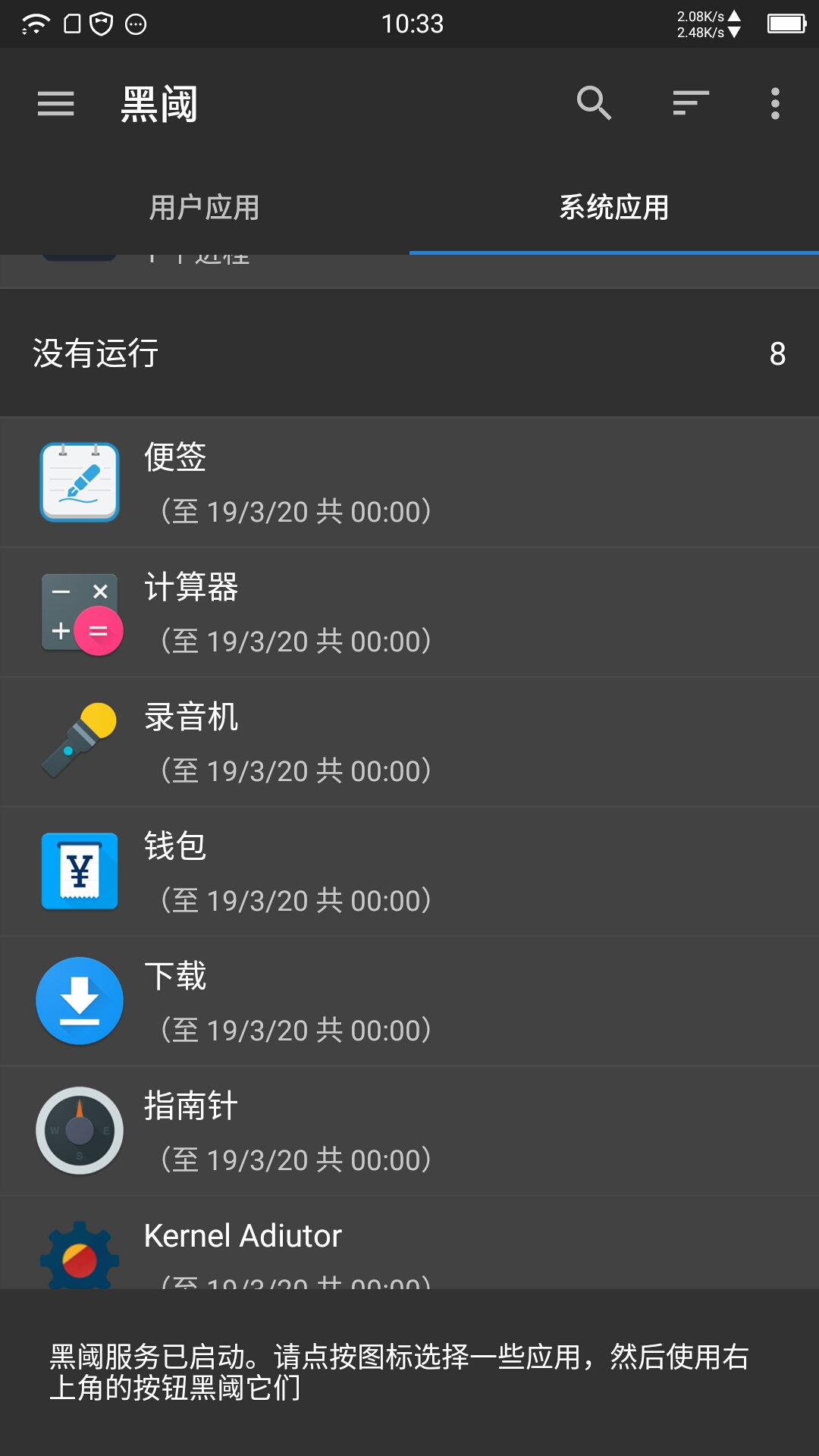Screen dimensions: 819x1456
Task: Open the three-dot overflow menu
Action: (775, 103)
